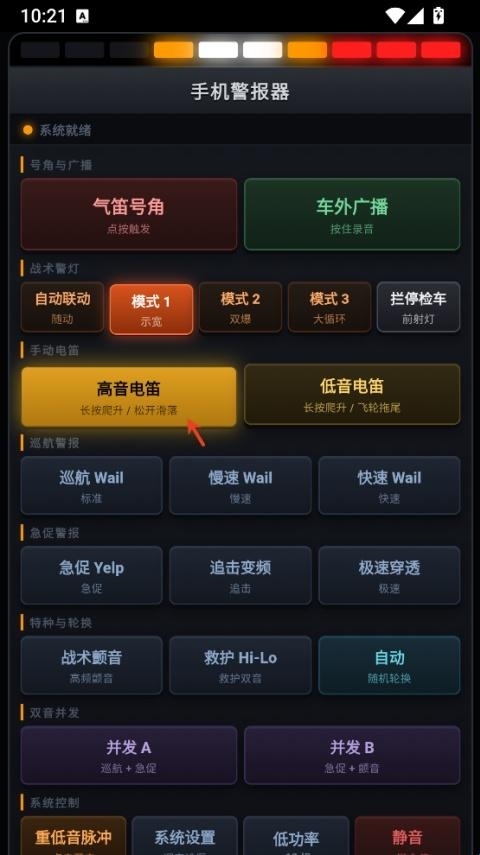This screenshot has height=855, width=480.
Task: Play the 快速 Wail siren
Action: coord(389,485)
